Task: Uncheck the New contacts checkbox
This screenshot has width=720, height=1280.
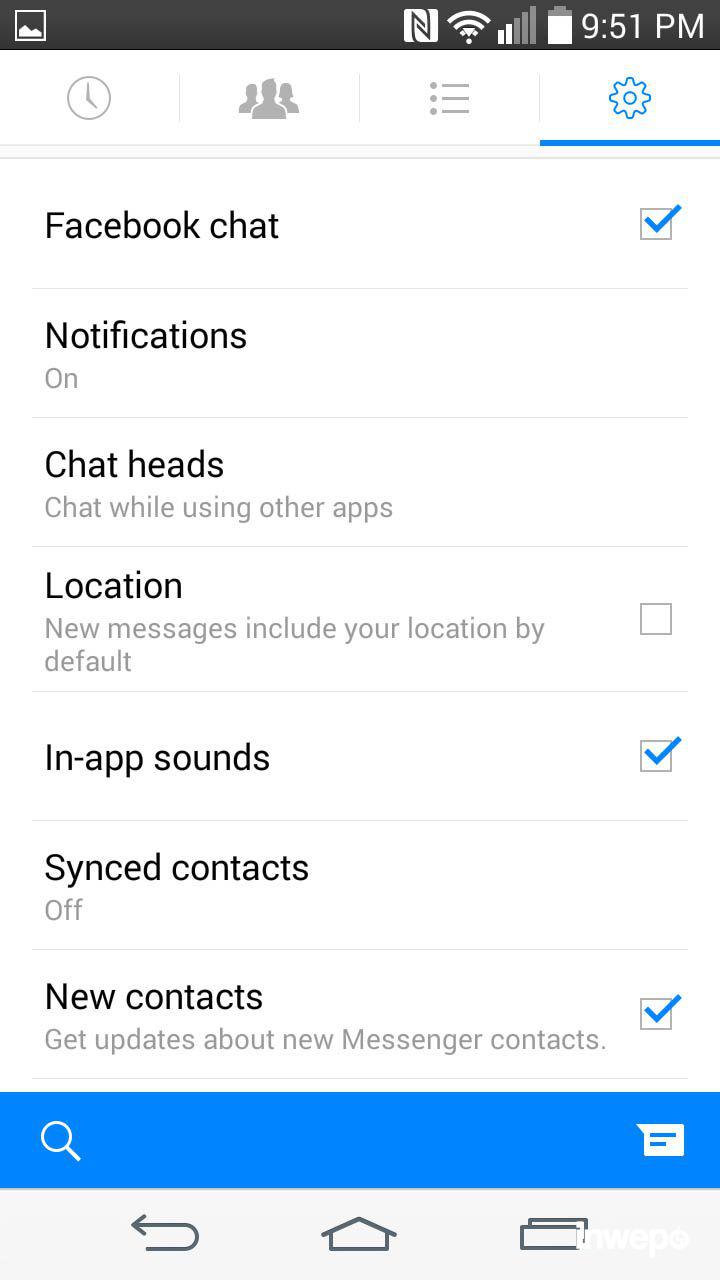Action: point(657,1013)
